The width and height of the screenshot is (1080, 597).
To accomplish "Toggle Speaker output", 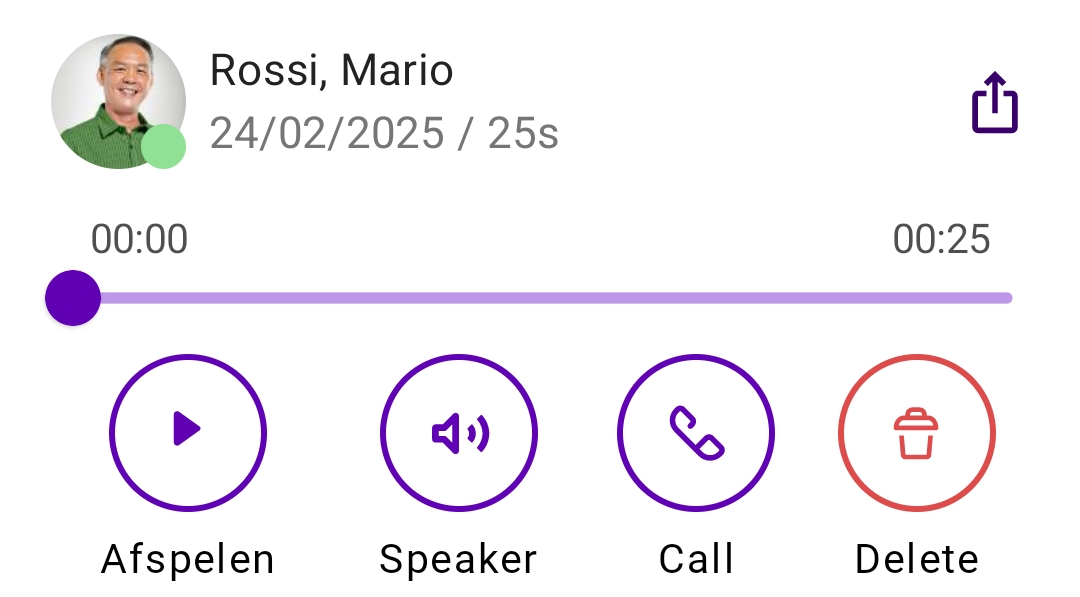I will pyautogui.click(x=459, y=432).
